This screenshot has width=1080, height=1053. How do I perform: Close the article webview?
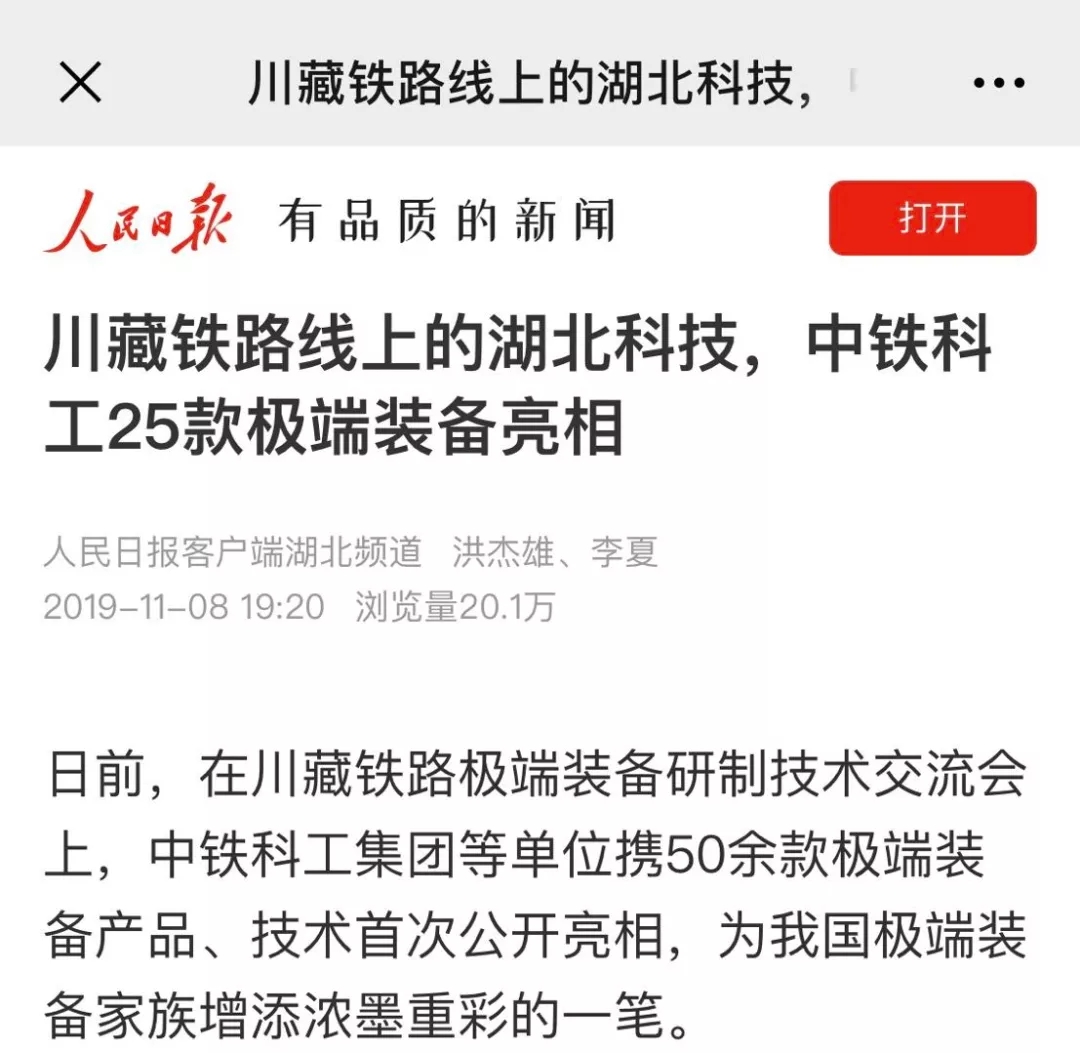point(80,82)
